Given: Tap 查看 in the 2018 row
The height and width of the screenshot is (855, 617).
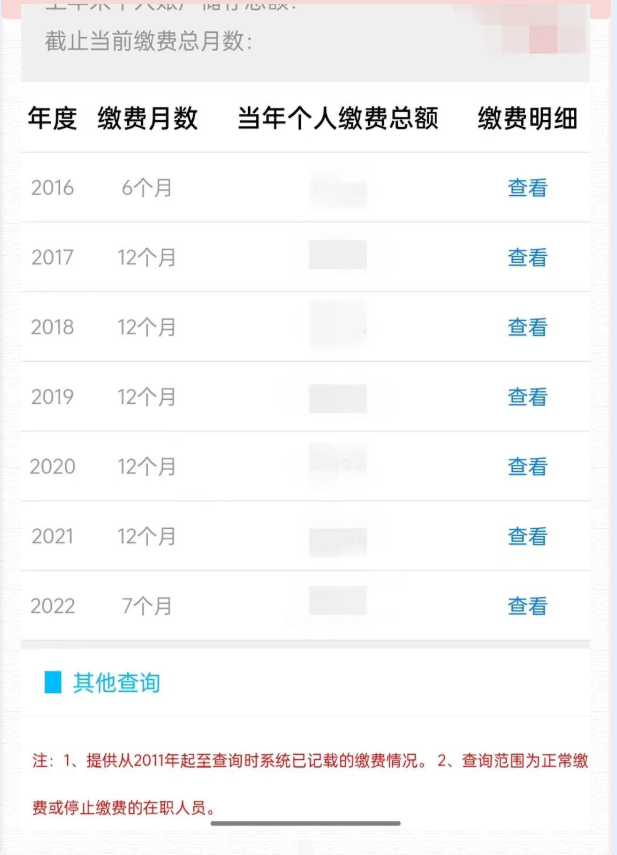Looking at the screenshot, I should 527,327.
